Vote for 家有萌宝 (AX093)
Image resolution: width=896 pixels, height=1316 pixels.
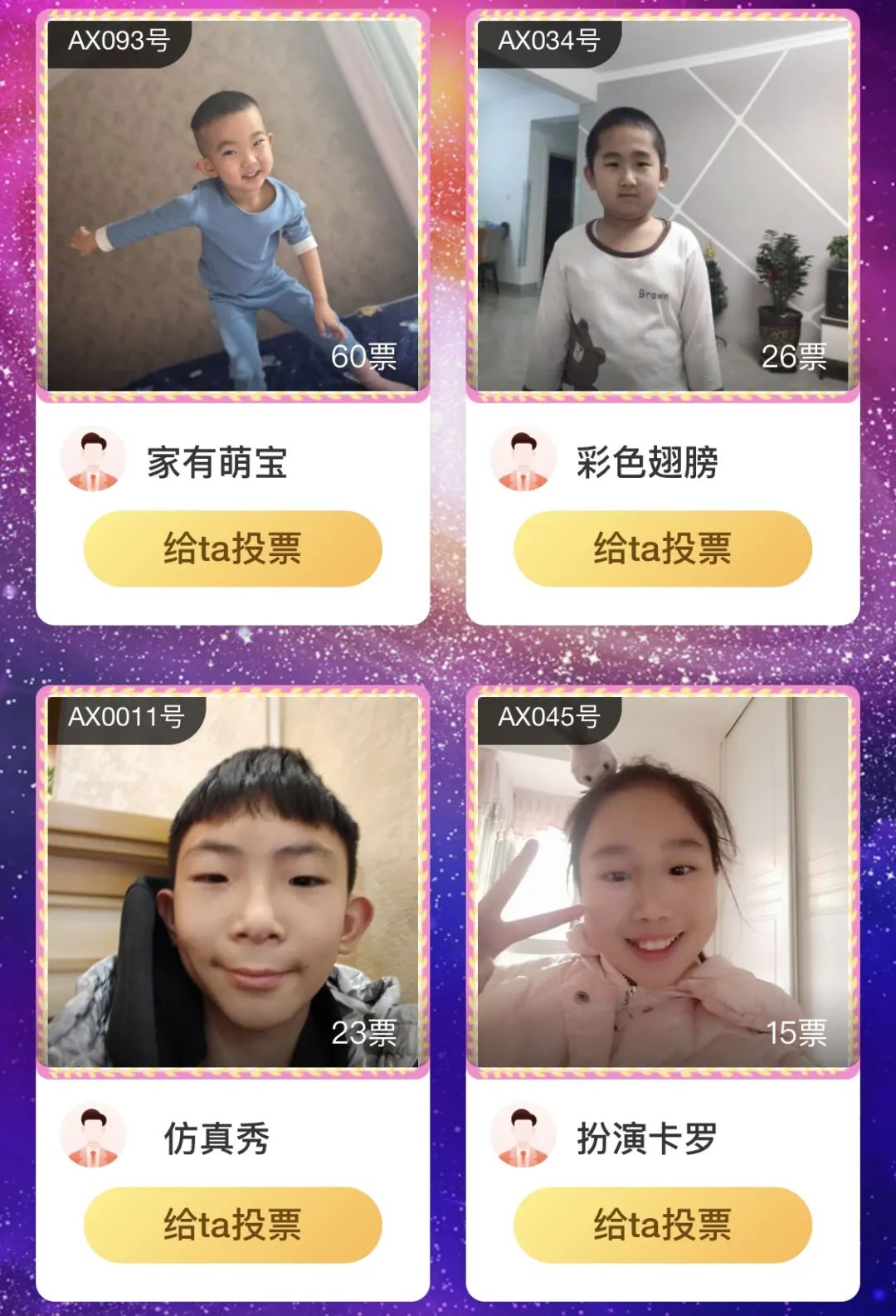[232, 548]
